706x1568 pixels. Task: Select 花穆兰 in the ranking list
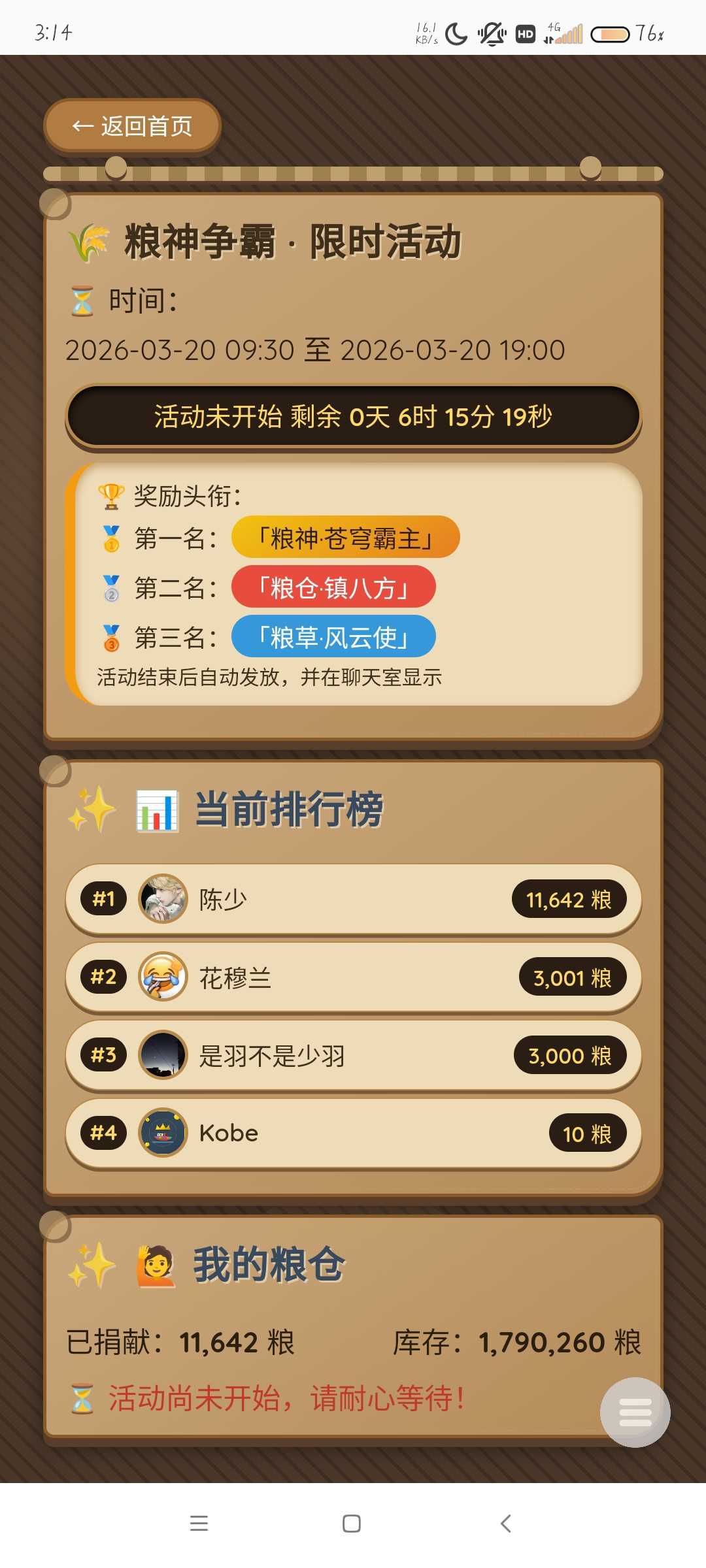point(353,977)
